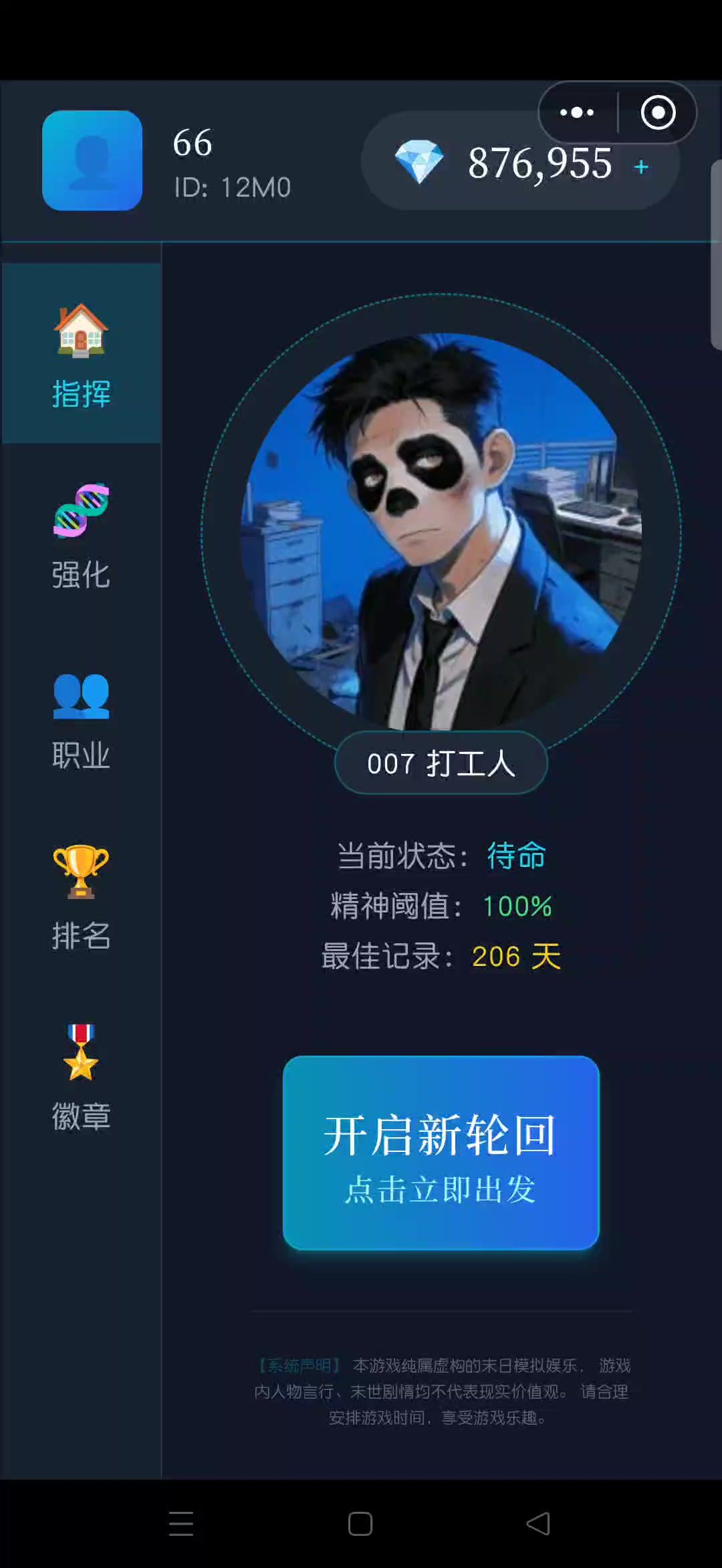
Task: Switch to the 指挥 tab
Action: (x=81, y=355)
